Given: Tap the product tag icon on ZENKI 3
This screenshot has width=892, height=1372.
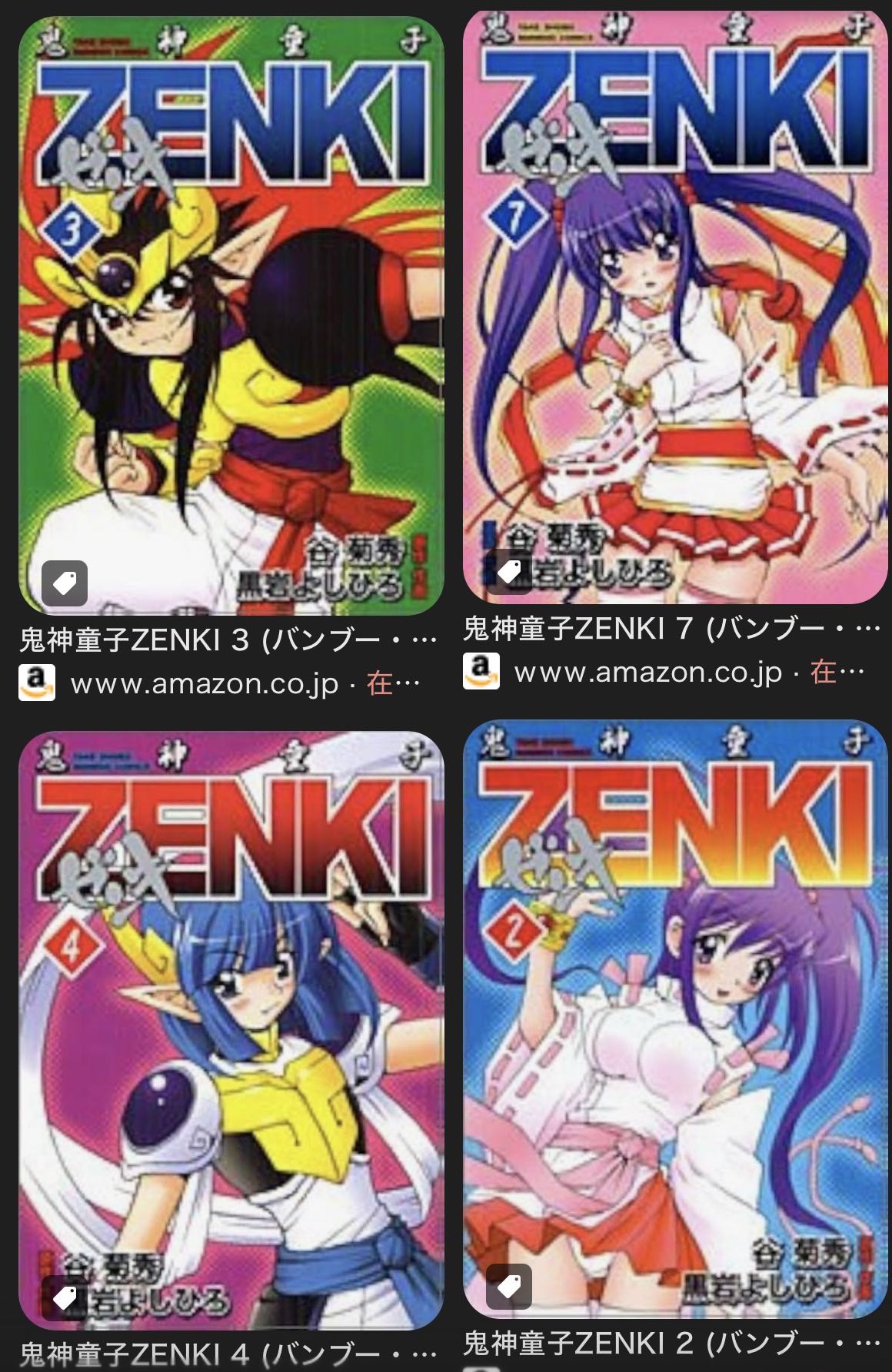Looking at the screenshot, I should point(65,583).
